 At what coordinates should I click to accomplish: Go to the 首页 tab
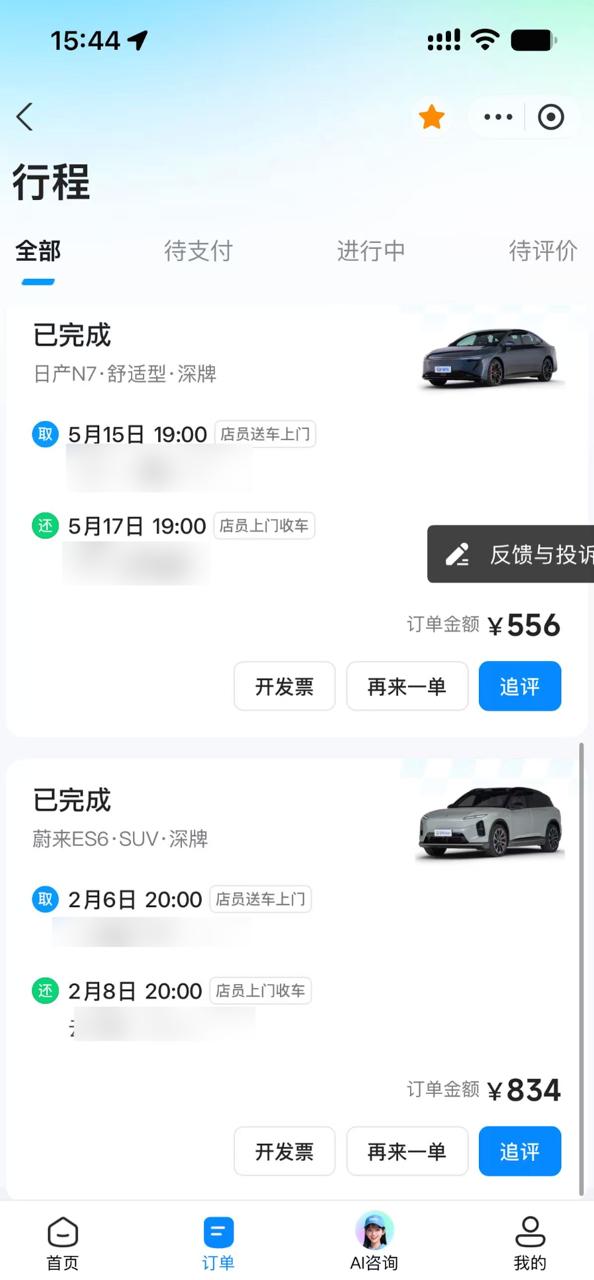62,1243
